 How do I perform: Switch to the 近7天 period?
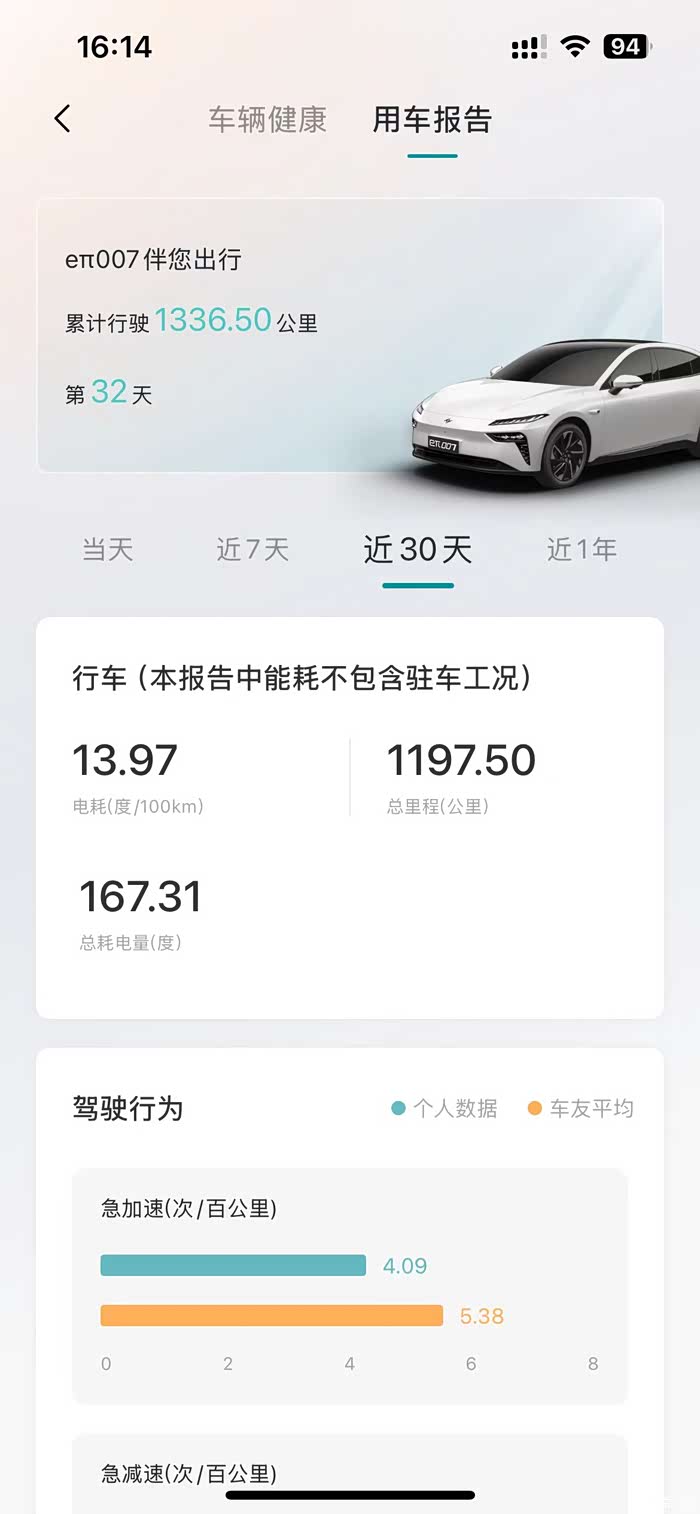point(252,549)
